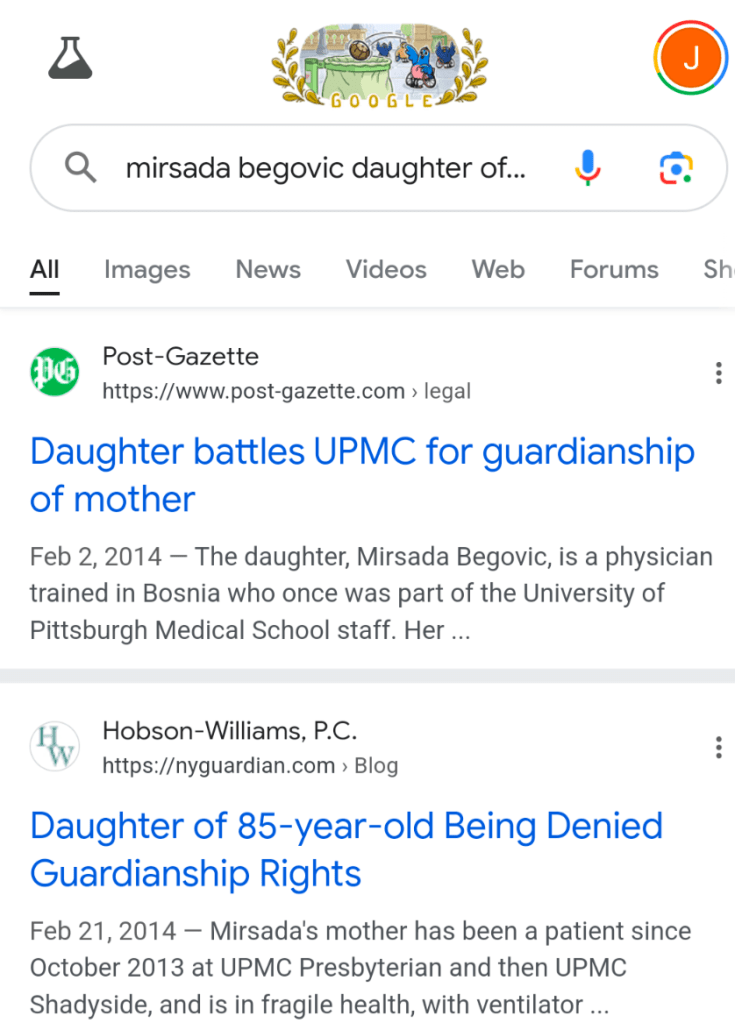
Task: Open more options for Post-Gazette result
Action: tap(718, 373)
